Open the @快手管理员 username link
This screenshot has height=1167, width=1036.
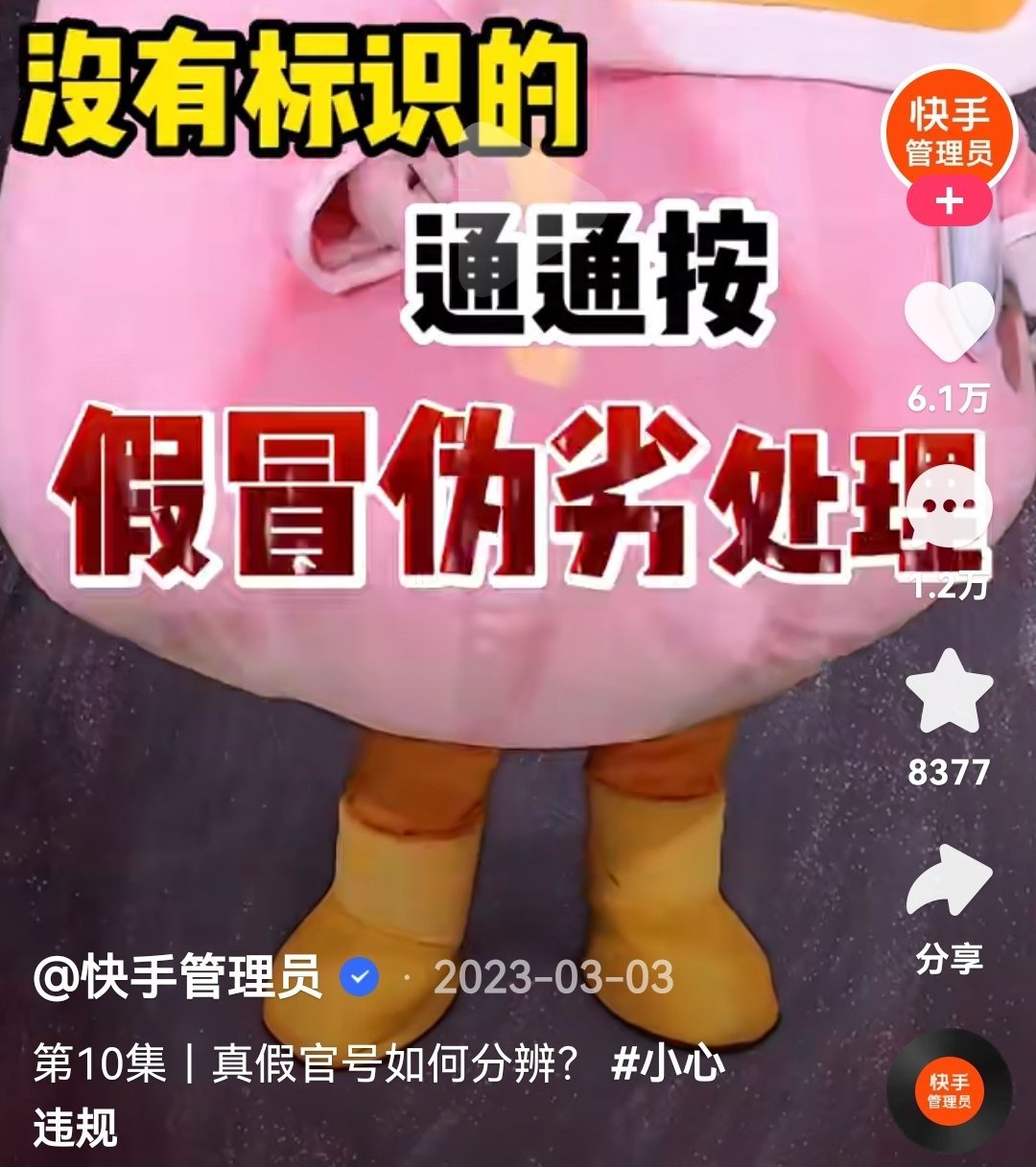[x=178, y=978]
